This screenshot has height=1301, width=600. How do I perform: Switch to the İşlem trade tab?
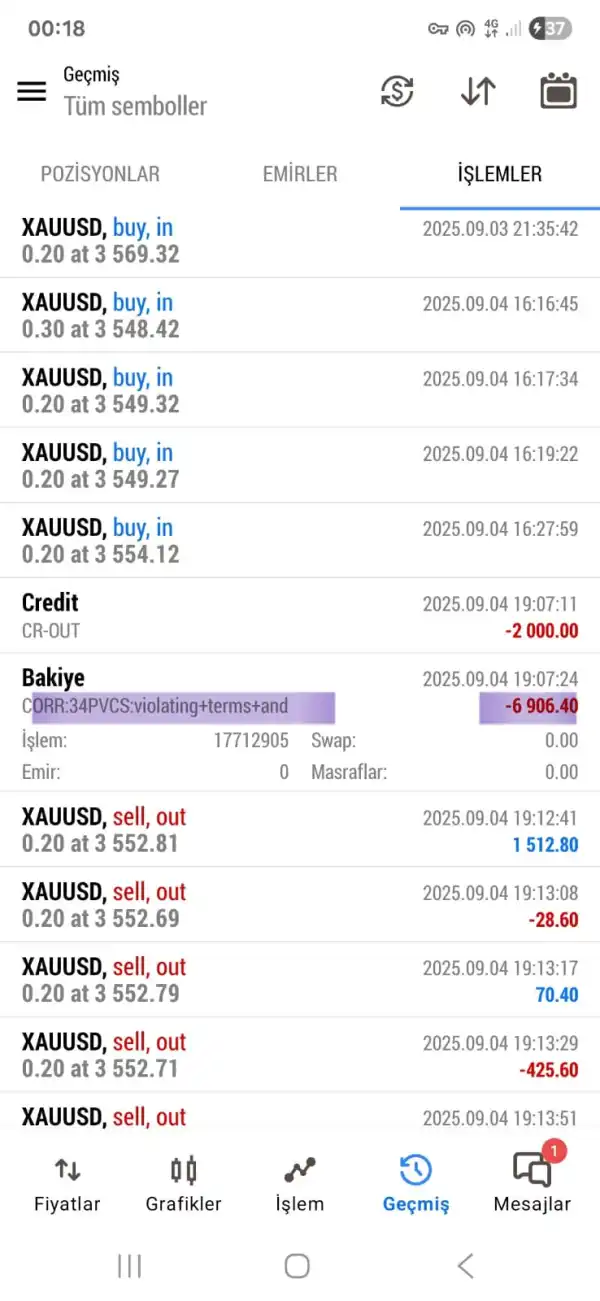pos(300,1184)
